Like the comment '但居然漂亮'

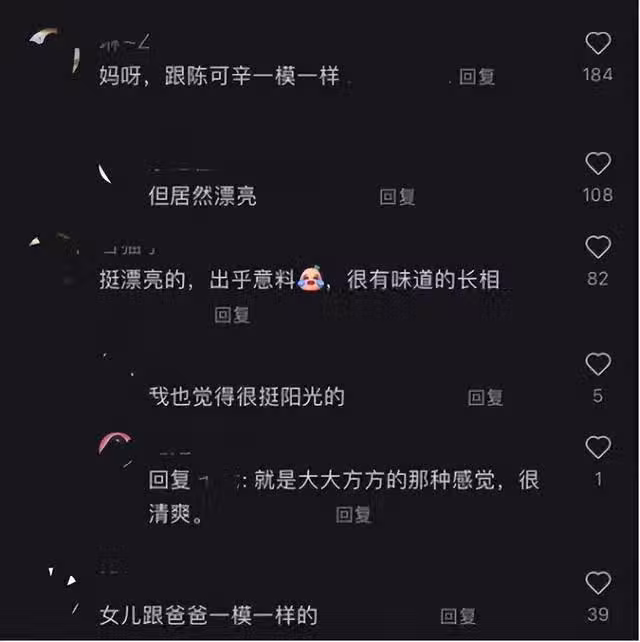tap(598, 164)
